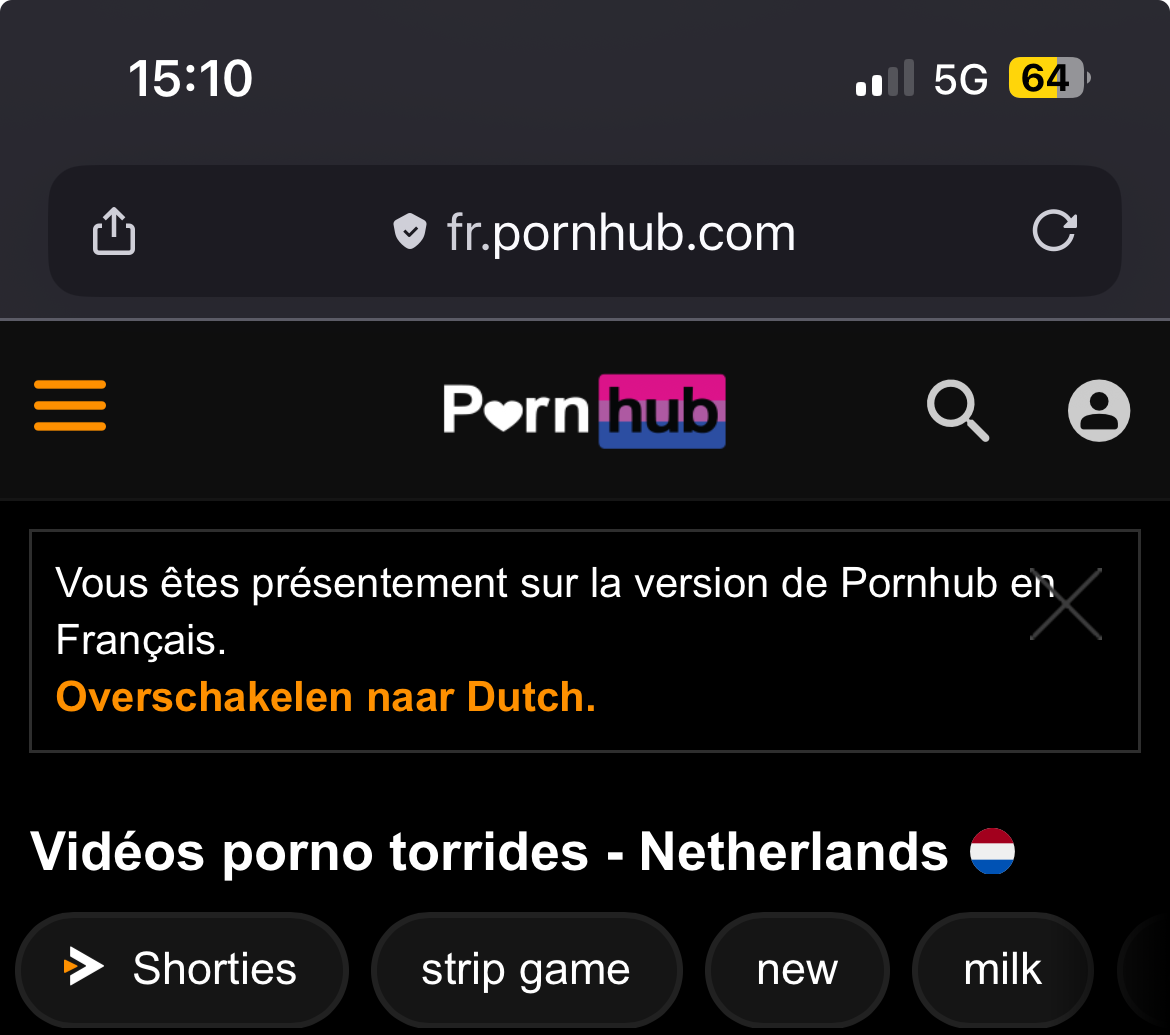The height and width of the screenshot is (1035, 1170).
Task: Dismiss the French version language banner
Action: pos(1066,604)
